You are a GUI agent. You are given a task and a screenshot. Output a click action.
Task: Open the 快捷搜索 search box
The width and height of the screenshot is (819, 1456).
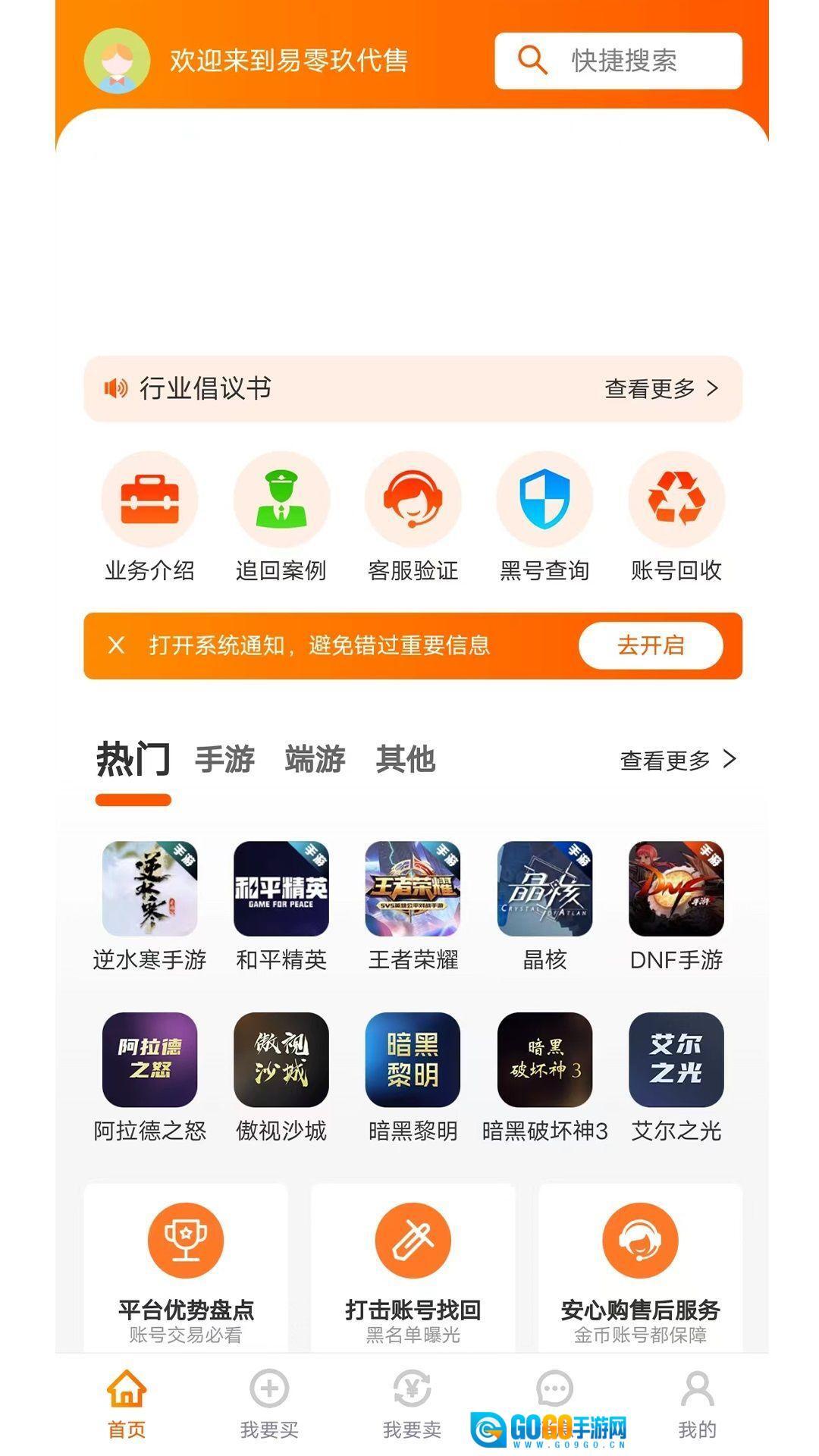618,61
